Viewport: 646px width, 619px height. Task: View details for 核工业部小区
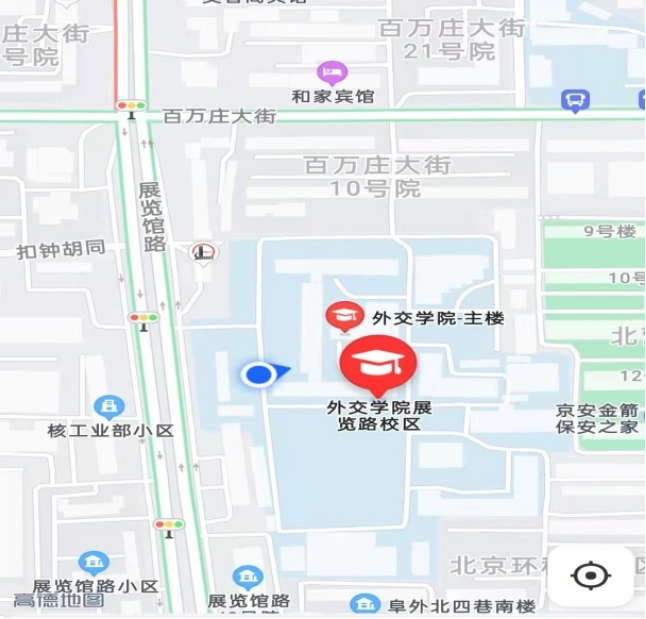click(109, 407)
